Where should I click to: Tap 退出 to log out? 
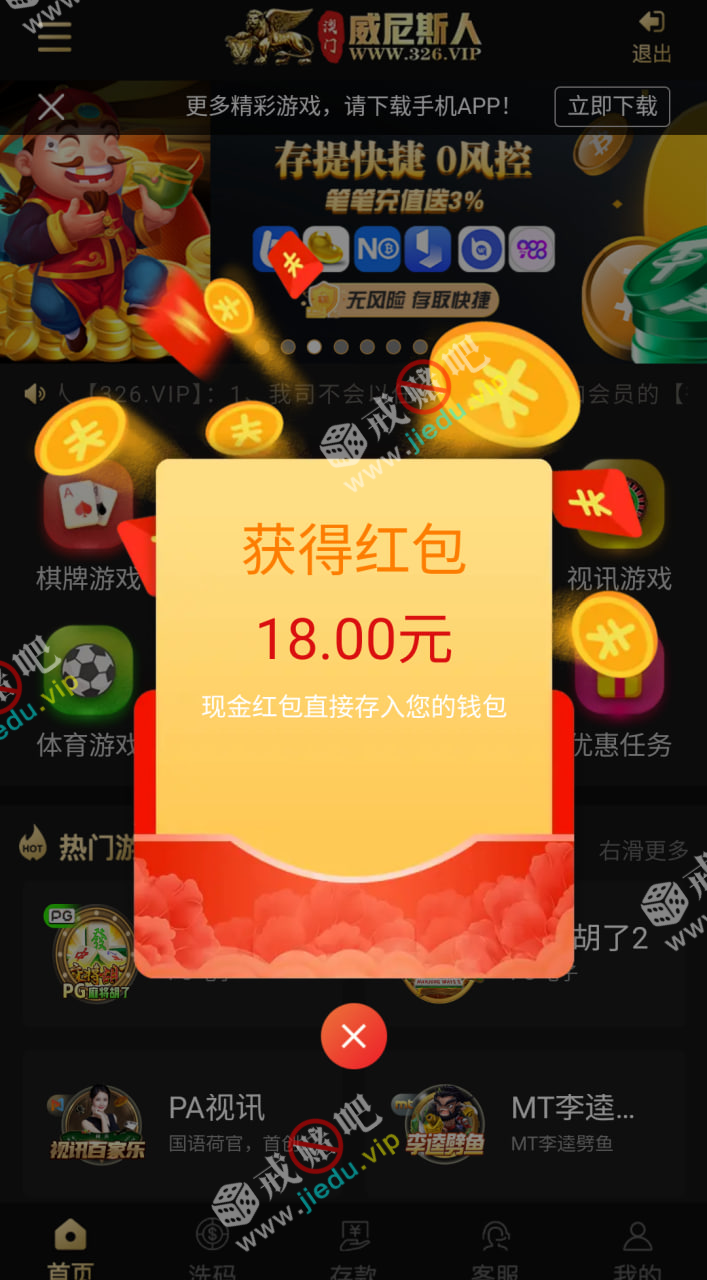(x=651, y=36)
